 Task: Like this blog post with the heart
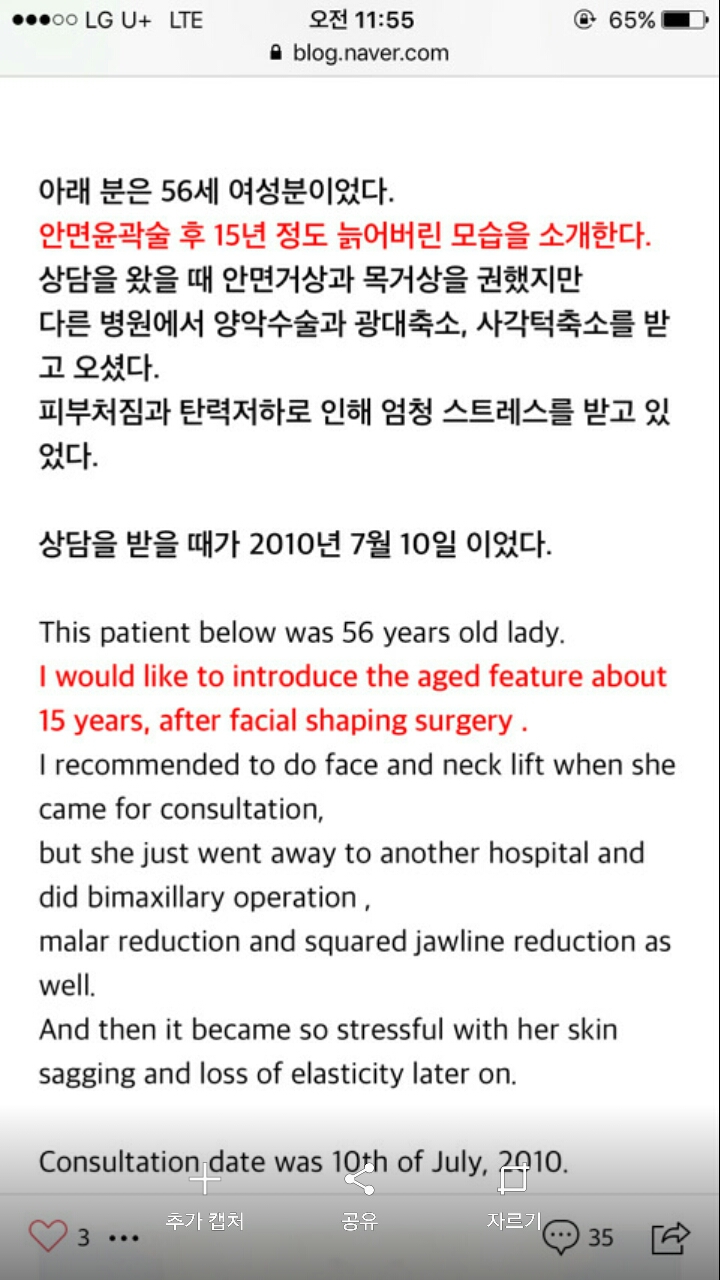(47, 1237)
